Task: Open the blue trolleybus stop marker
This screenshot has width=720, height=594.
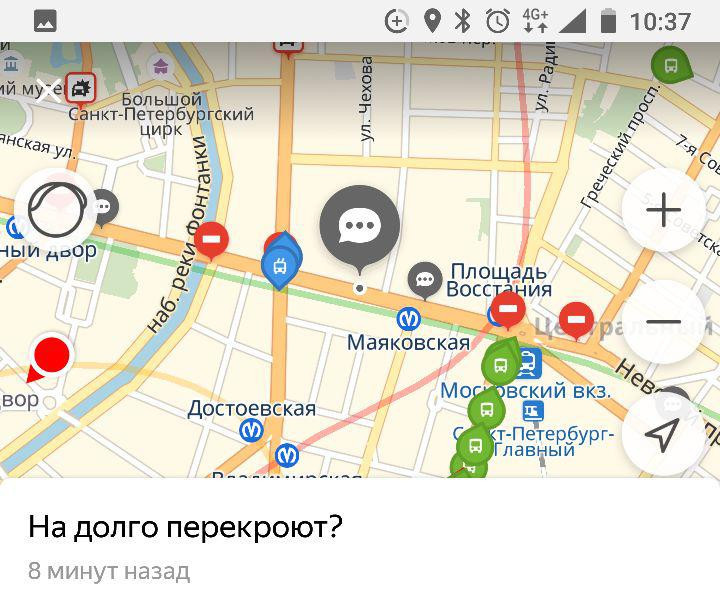Action: click(279, 266)
